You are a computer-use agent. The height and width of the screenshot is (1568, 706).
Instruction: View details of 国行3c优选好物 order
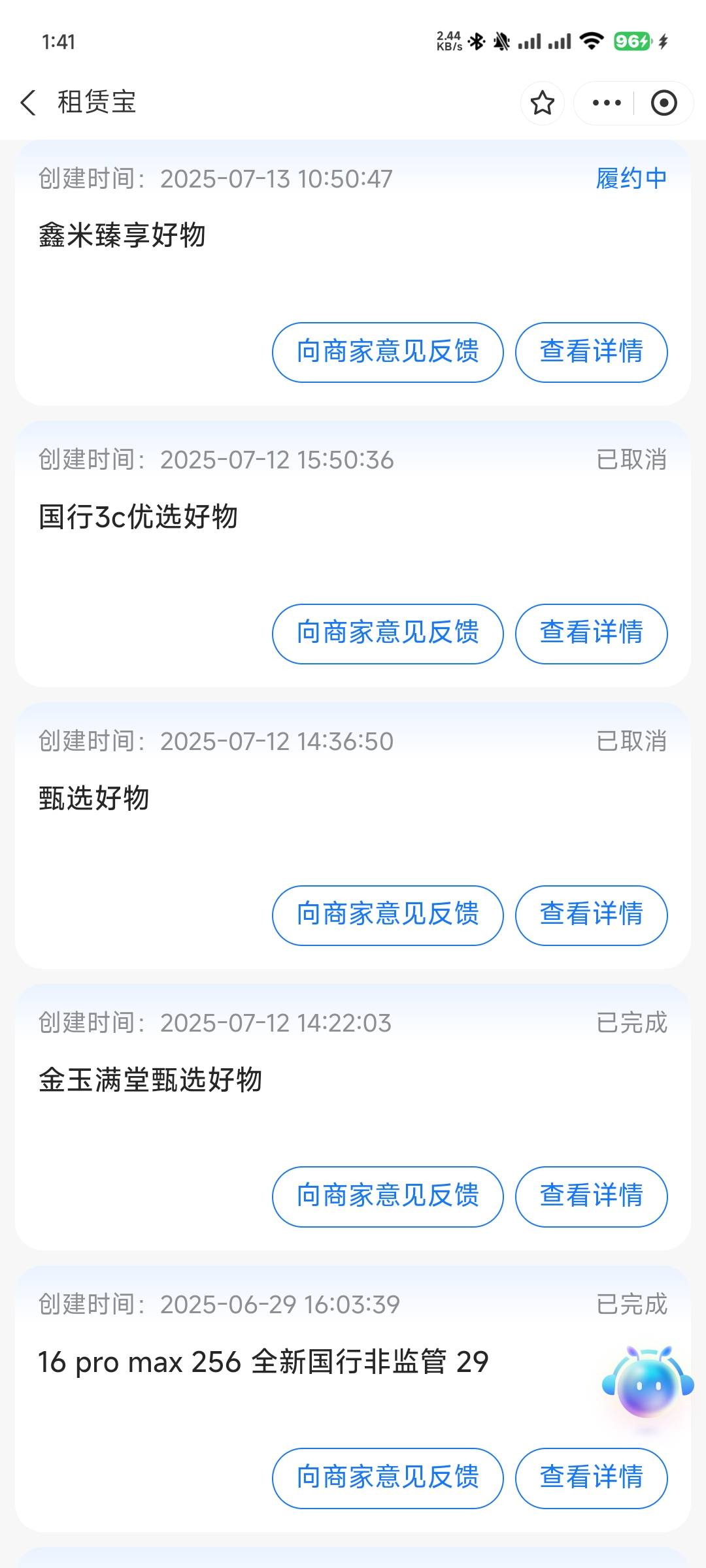click(x=591, y=634)
